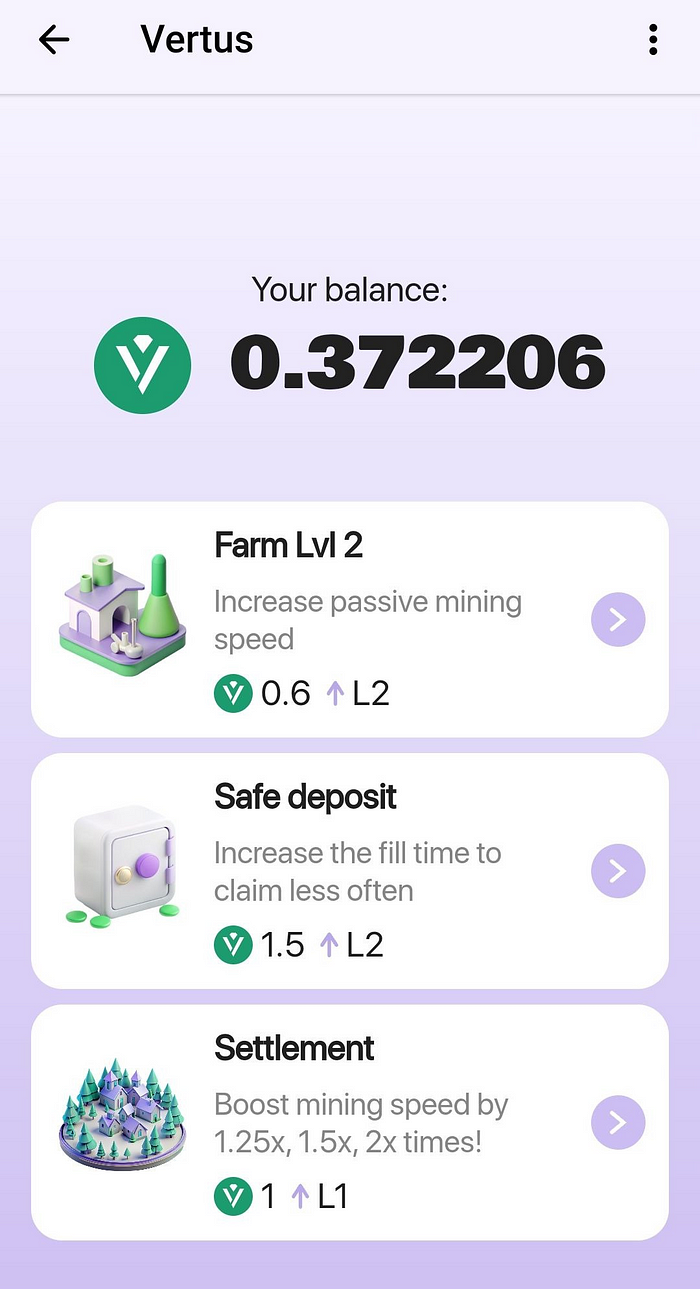Tap the chevron button beside Safe deposit
700x1289 pixels.
click(617, 871)
